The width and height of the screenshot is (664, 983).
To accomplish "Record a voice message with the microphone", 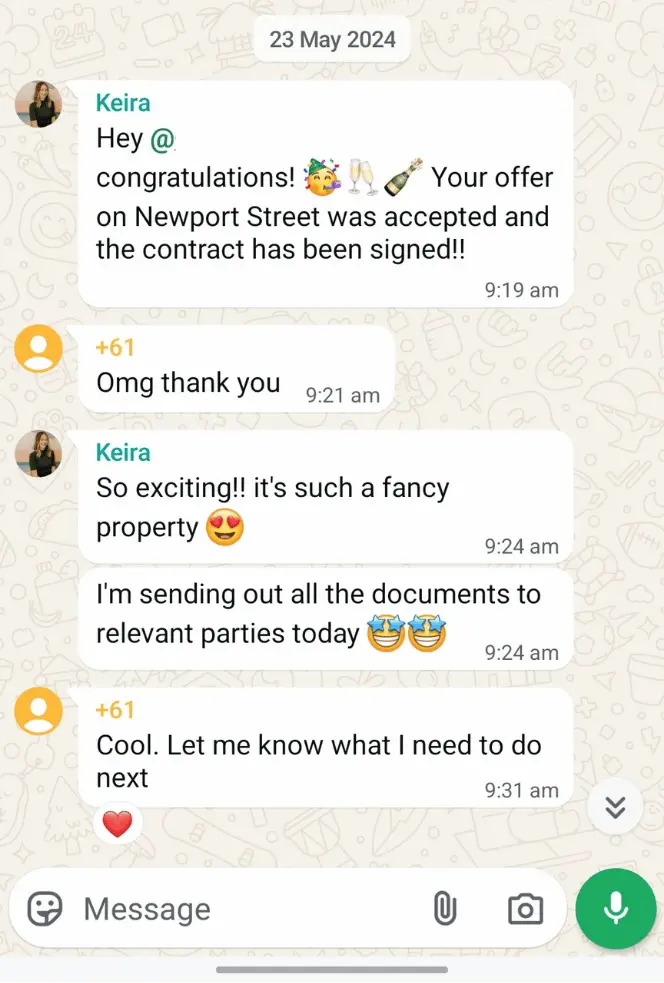I will (616, 908).
